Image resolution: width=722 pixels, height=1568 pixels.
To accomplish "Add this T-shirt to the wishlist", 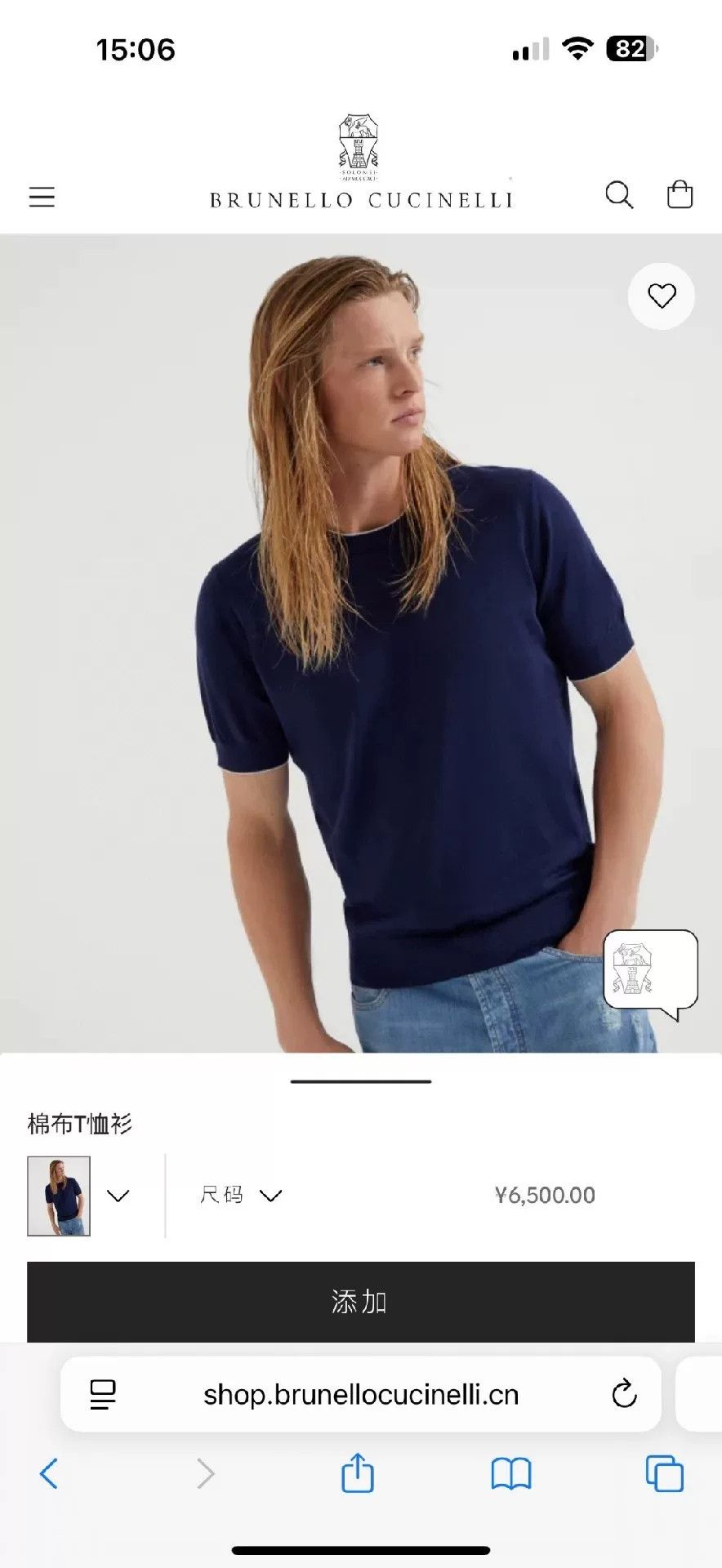I will point(662,296).
